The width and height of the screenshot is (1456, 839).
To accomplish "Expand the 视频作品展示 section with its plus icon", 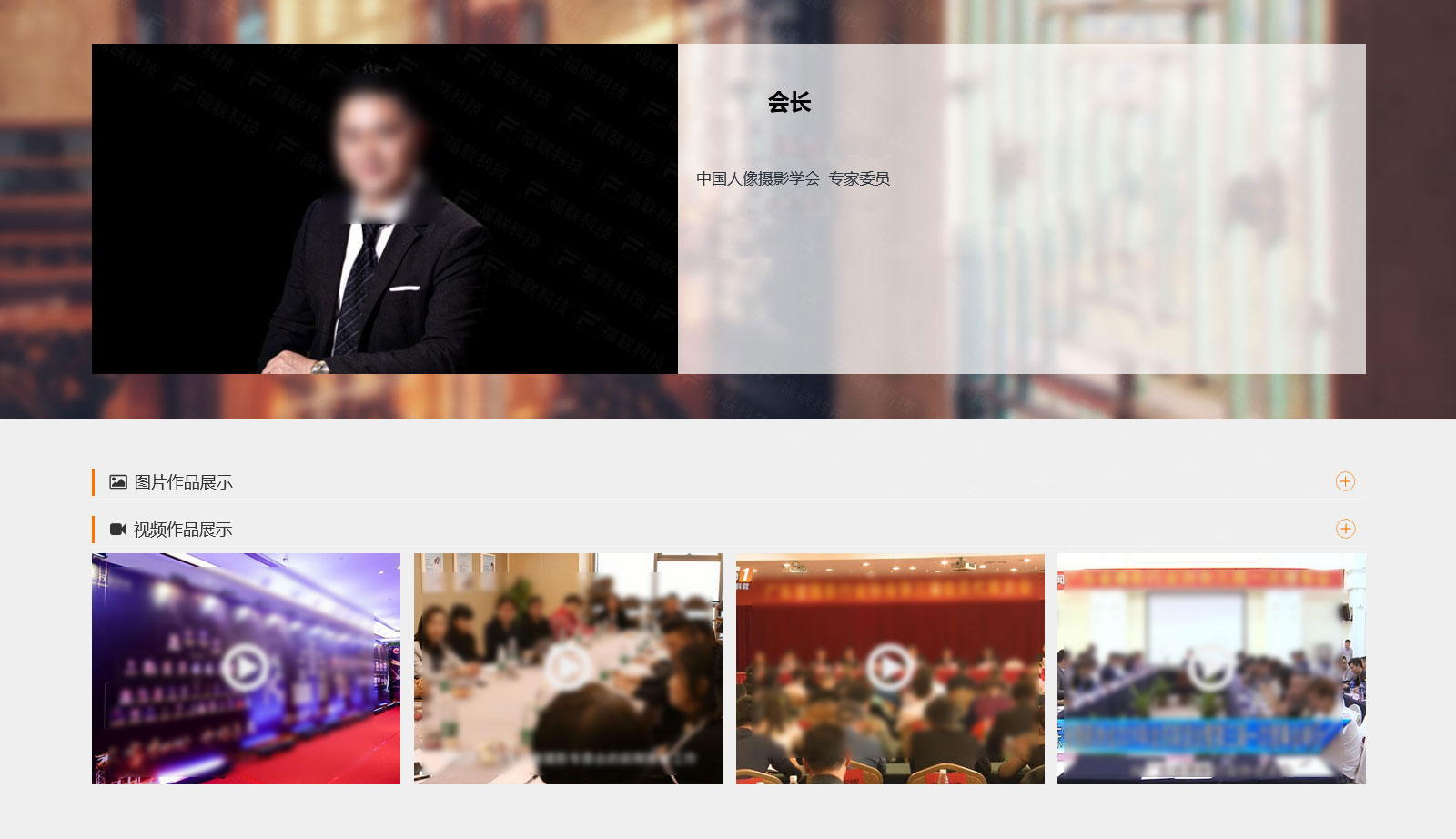I will 1345,529.
